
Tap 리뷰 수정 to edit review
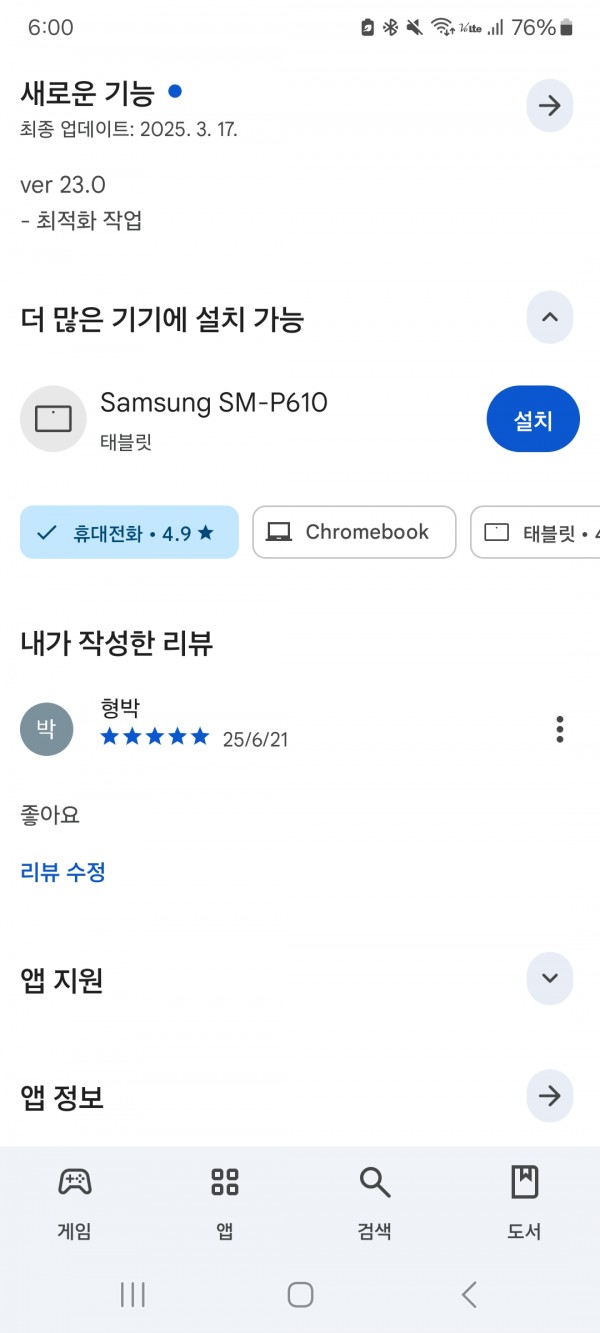[x=63, y=872]
